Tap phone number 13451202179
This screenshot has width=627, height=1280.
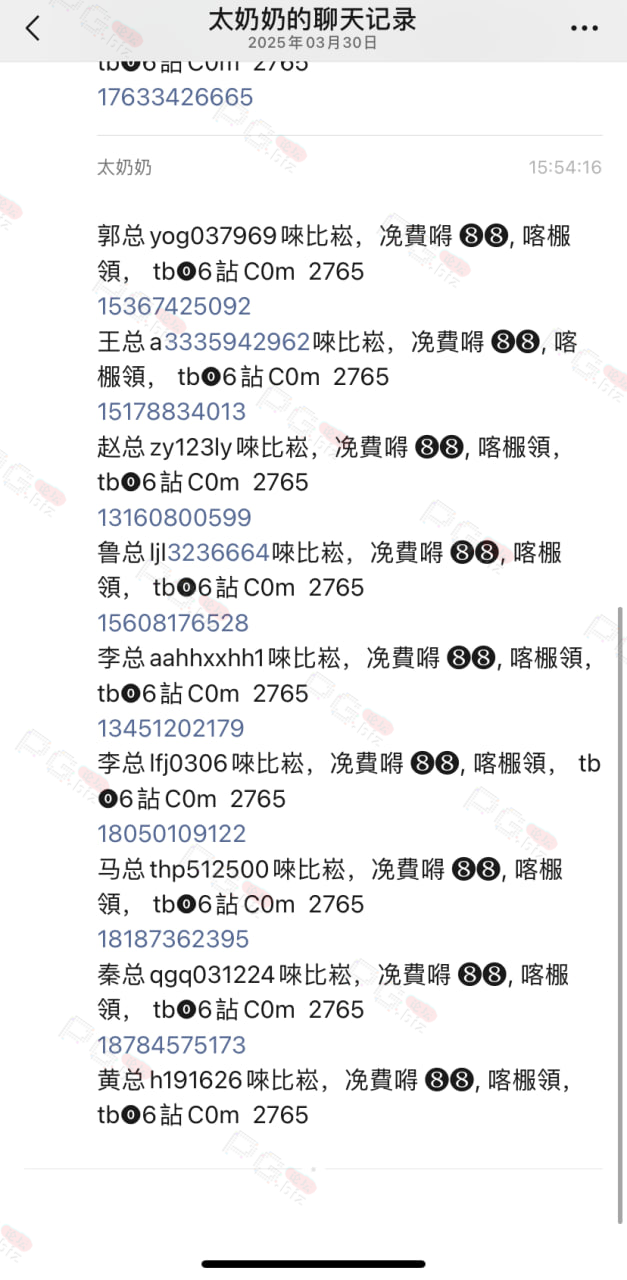171,728
